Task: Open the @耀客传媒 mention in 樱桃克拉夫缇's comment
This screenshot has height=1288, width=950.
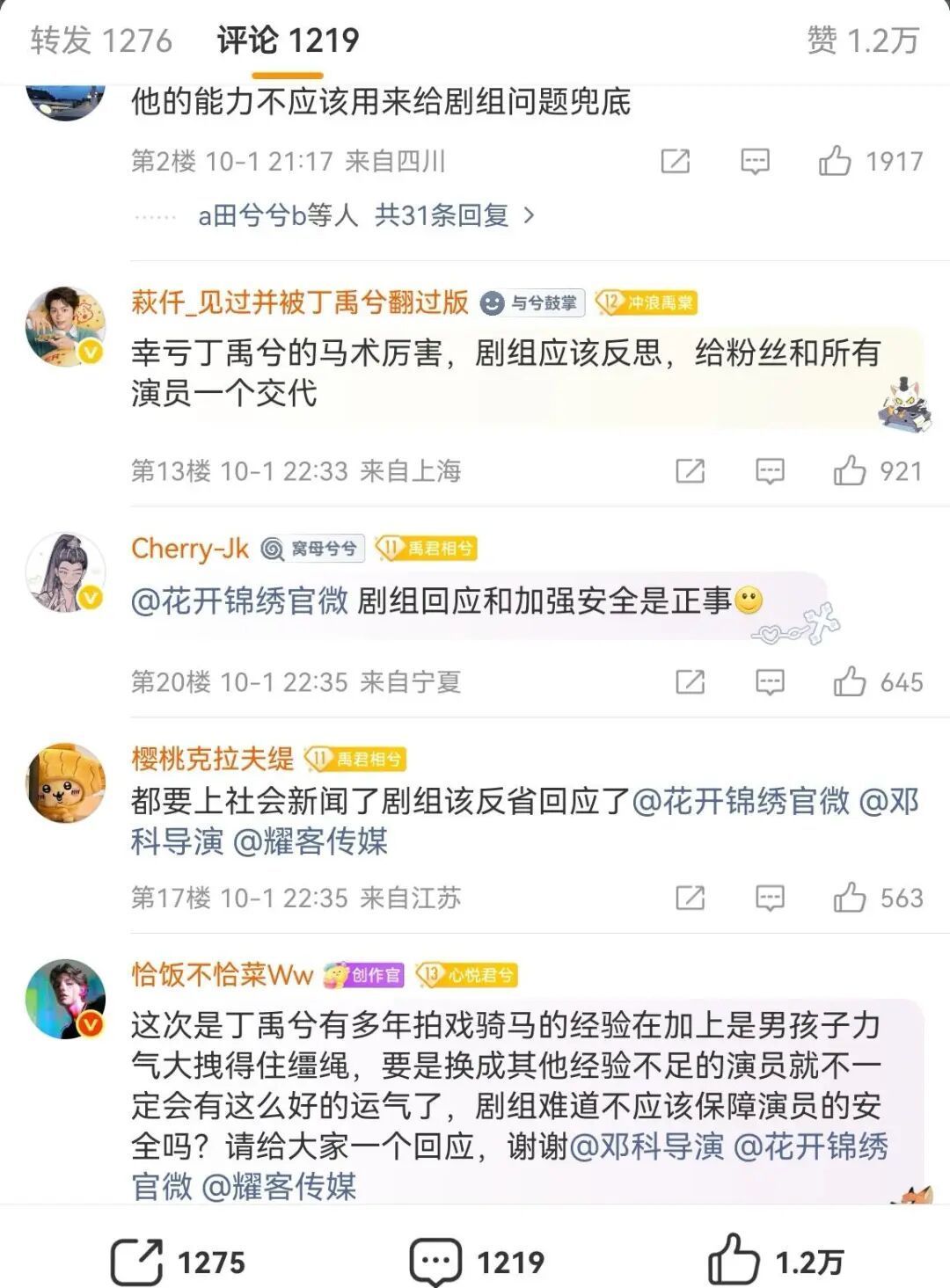Action: 310,841
